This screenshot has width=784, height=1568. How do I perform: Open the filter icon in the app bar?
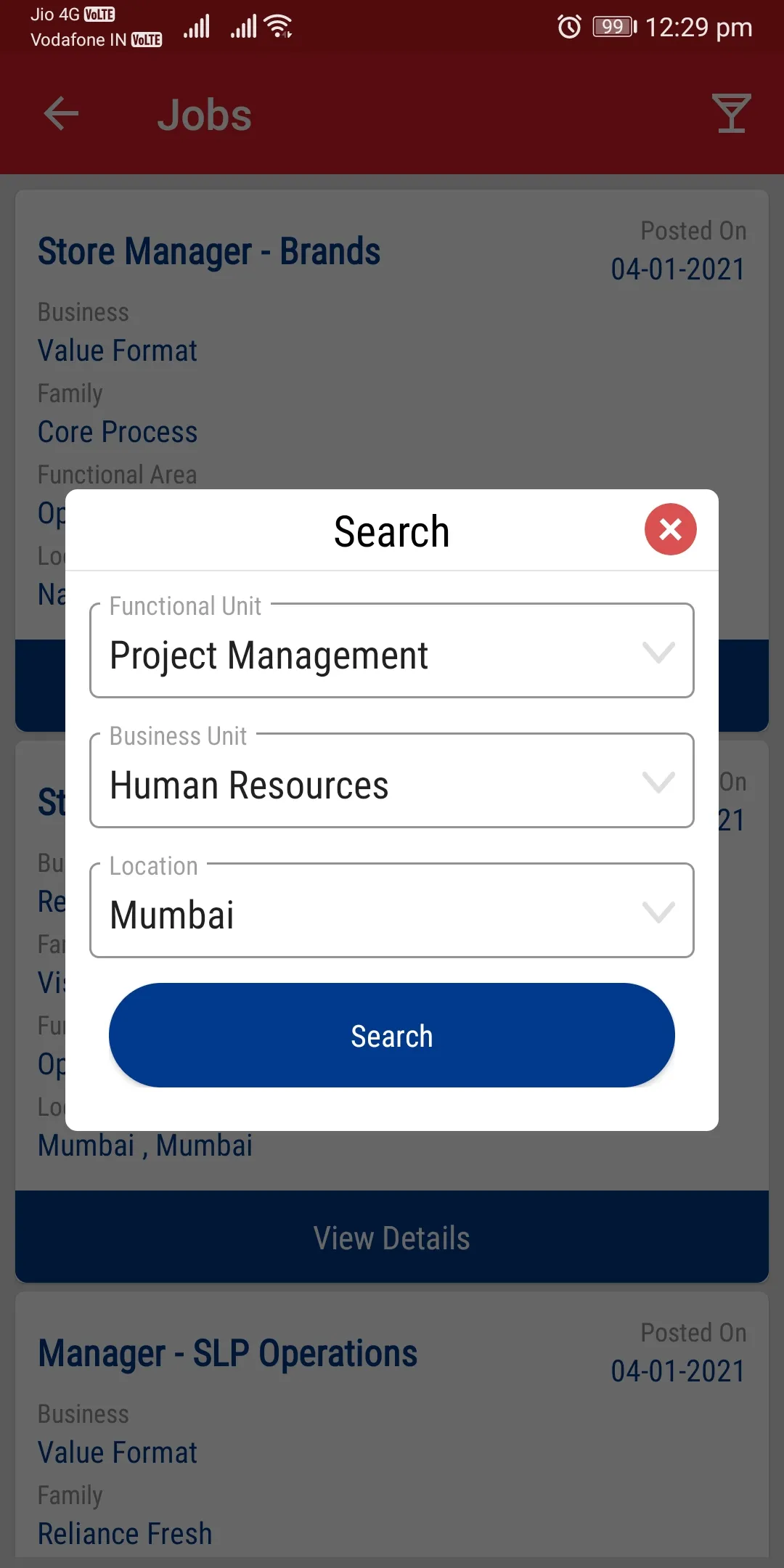click(x=731, y=114)
